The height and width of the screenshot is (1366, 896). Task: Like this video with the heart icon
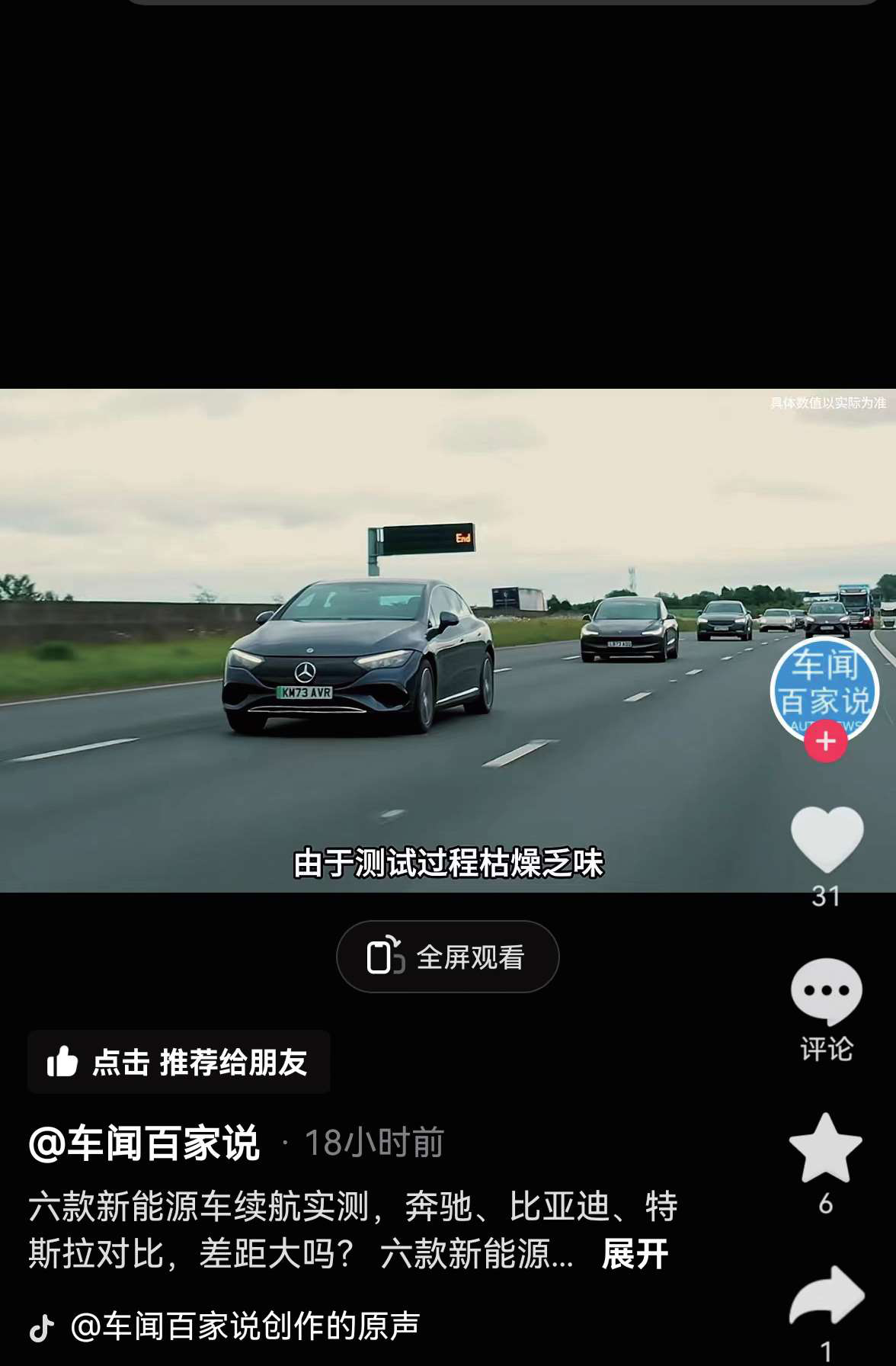click(827, 839)
